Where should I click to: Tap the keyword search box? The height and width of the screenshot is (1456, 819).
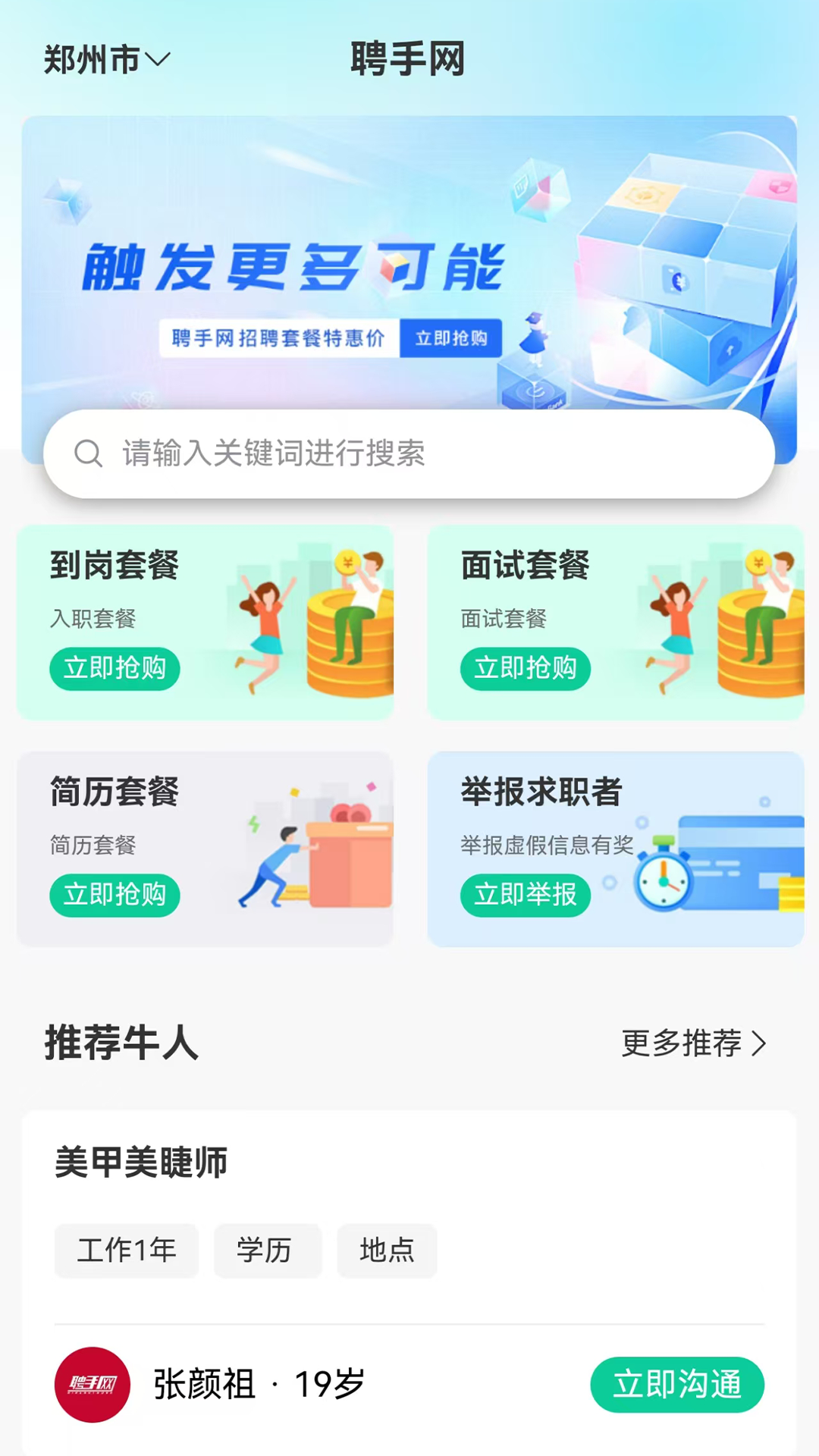pos(409,453)
